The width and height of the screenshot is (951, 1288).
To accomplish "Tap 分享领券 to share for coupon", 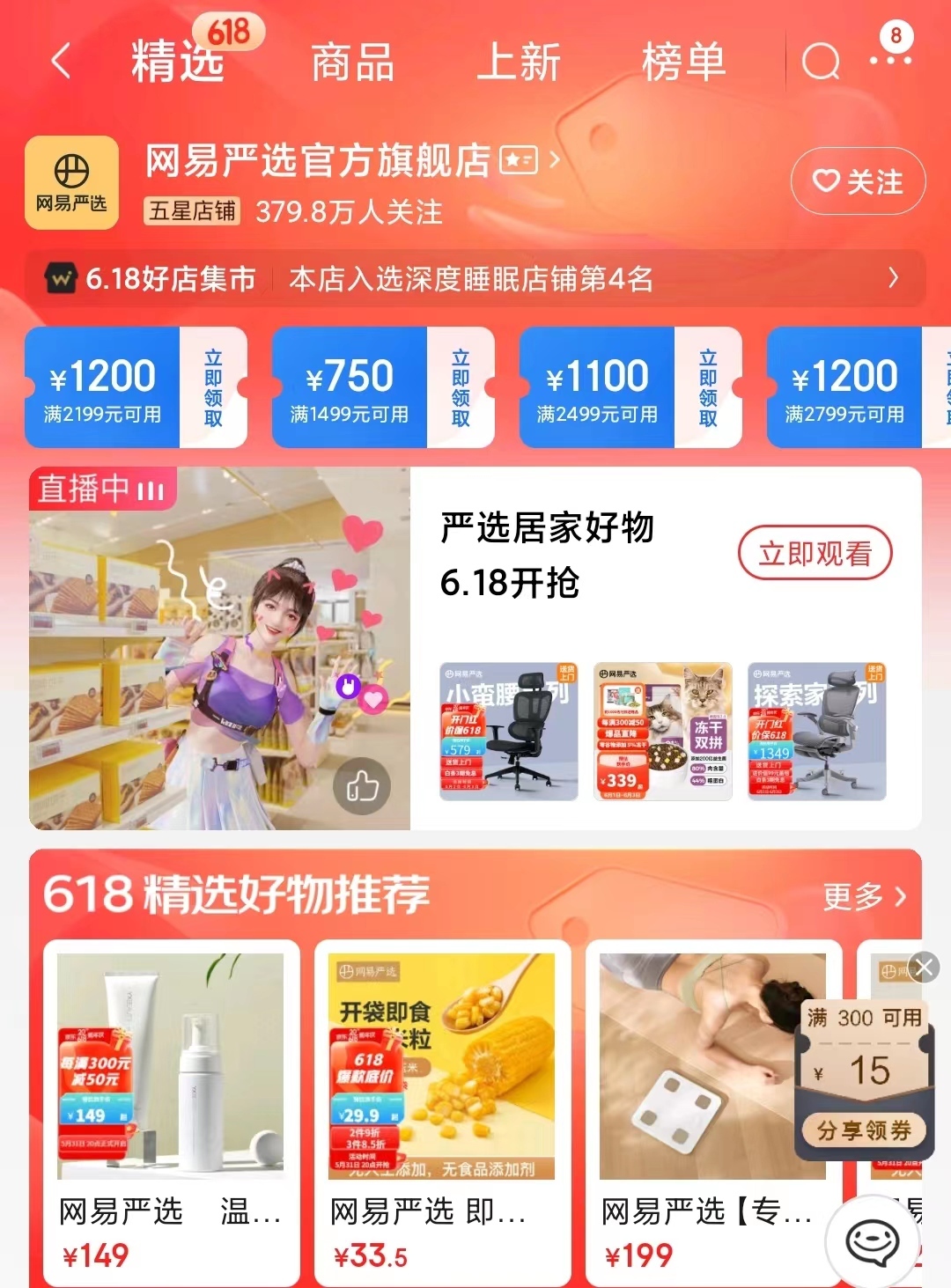I will 864,1130.
